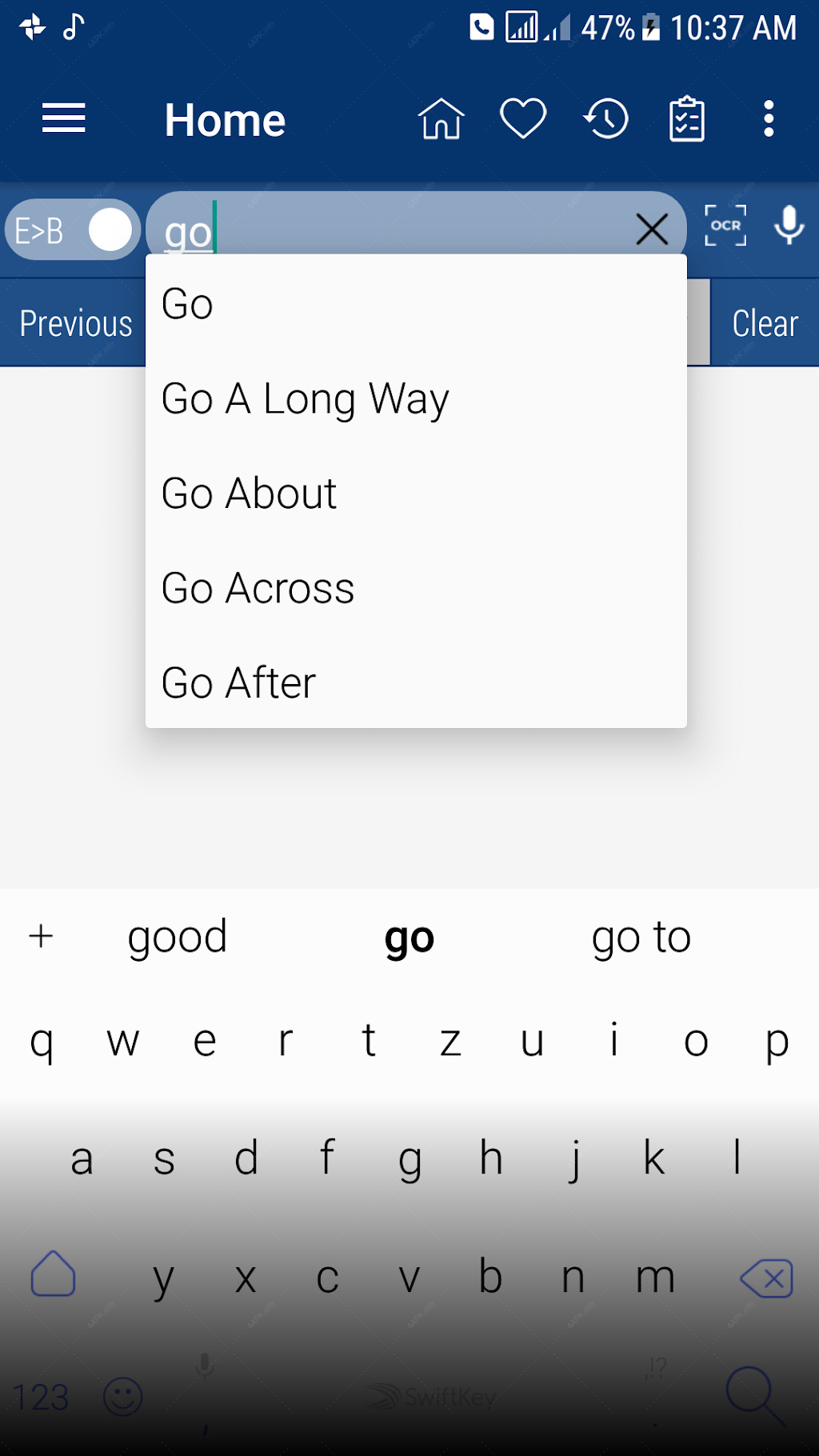Launch the OCR scanner
819x1456 pixels.
(x=725, y=226)
